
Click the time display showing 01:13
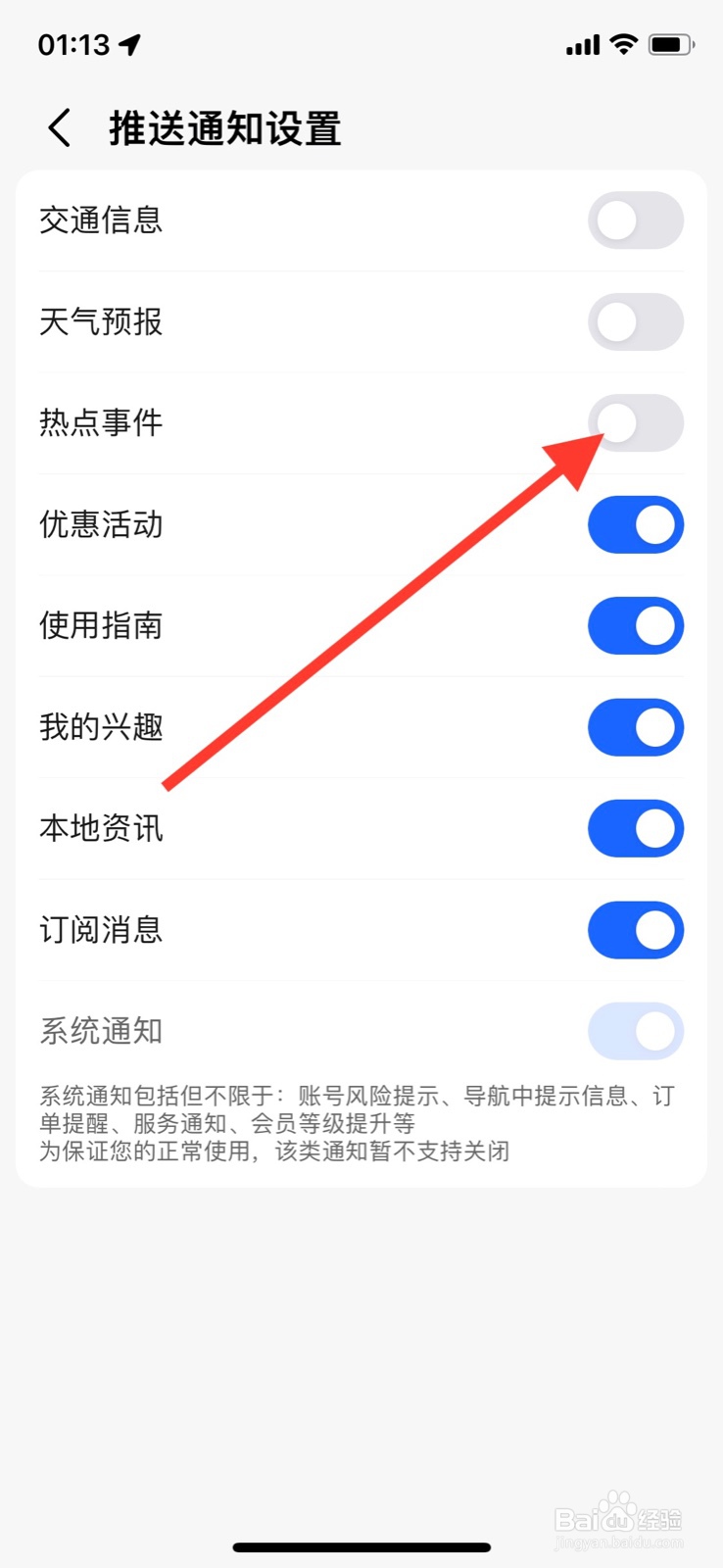72,42
